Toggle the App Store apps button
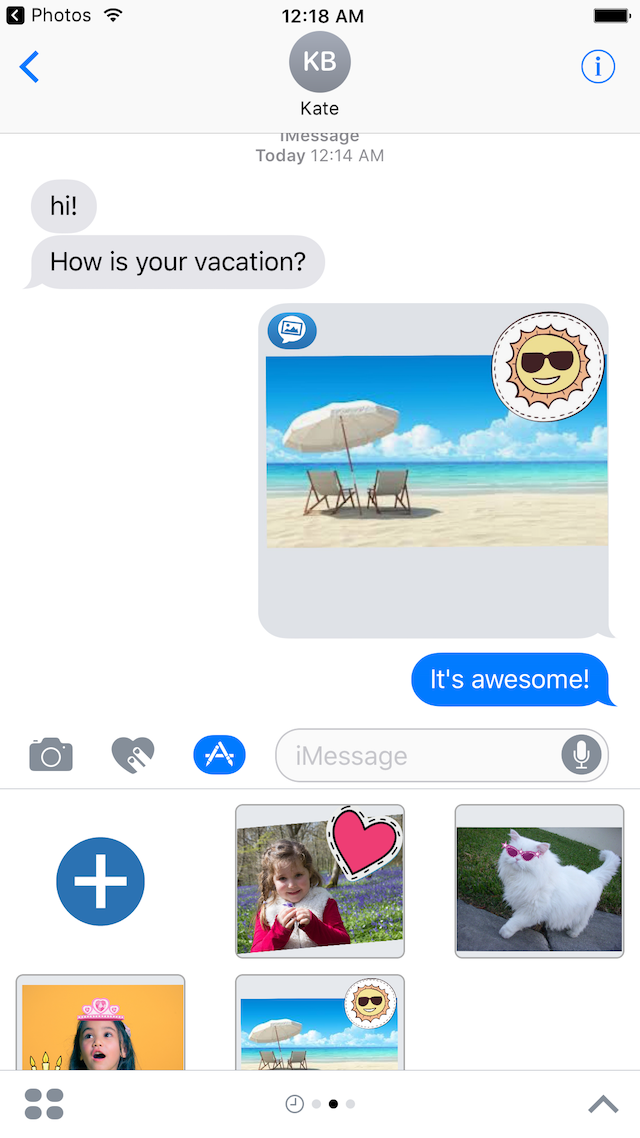Viewport: 640px width, 1138px height. (x=219, y=755)
